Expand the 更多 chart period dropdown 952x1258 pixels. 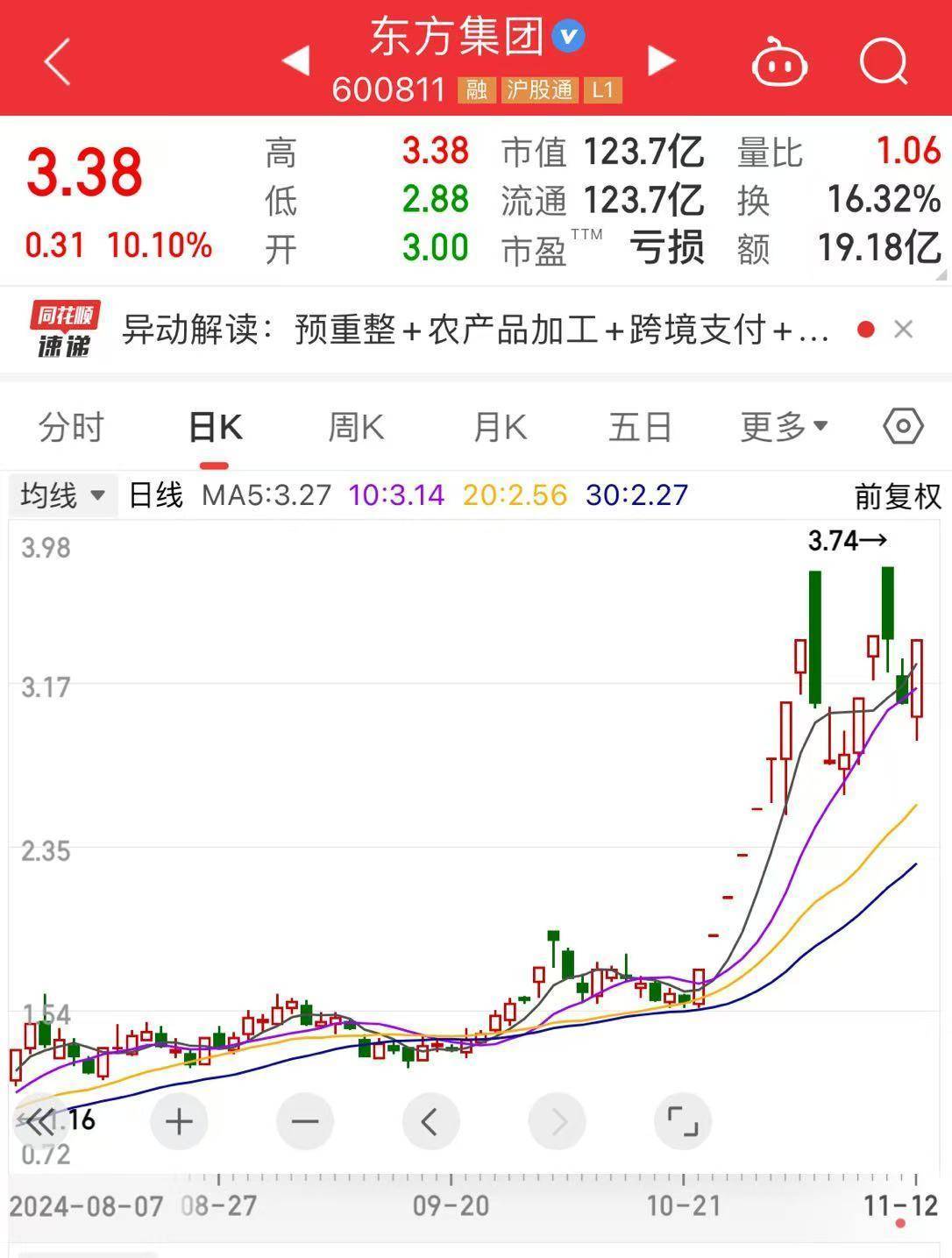pyautogui.click(x=783, y=427)
